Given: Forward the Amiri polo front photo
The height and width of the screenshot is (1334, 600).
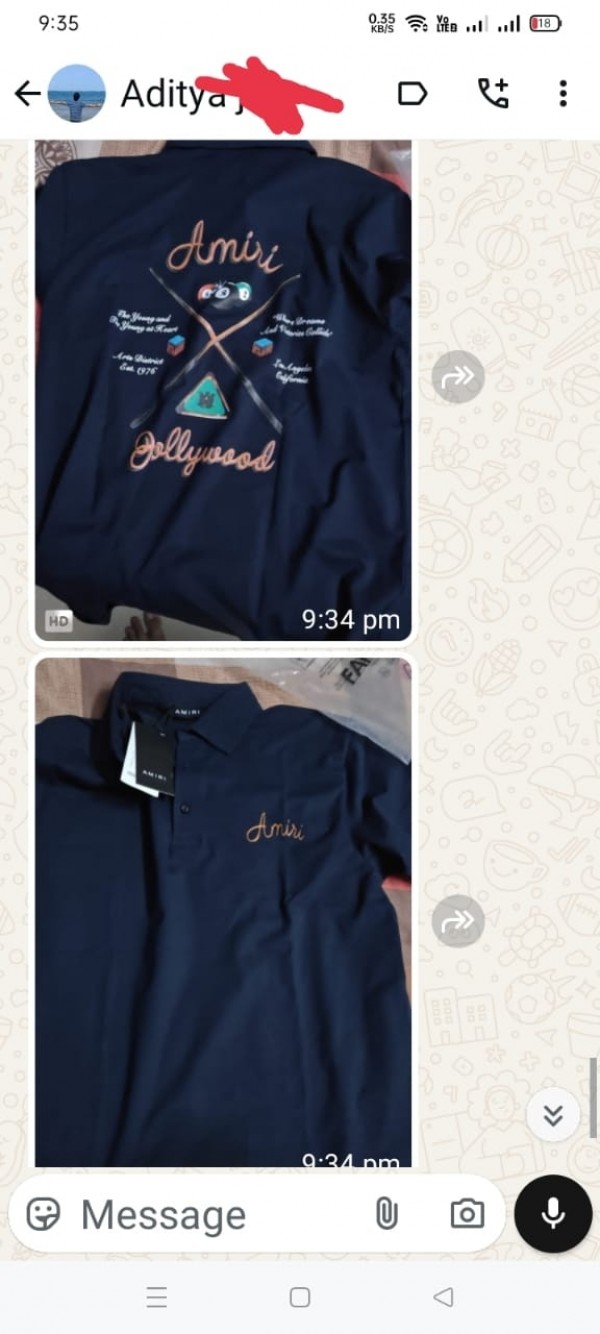Looking at the screenshot, I should (458, 921).
